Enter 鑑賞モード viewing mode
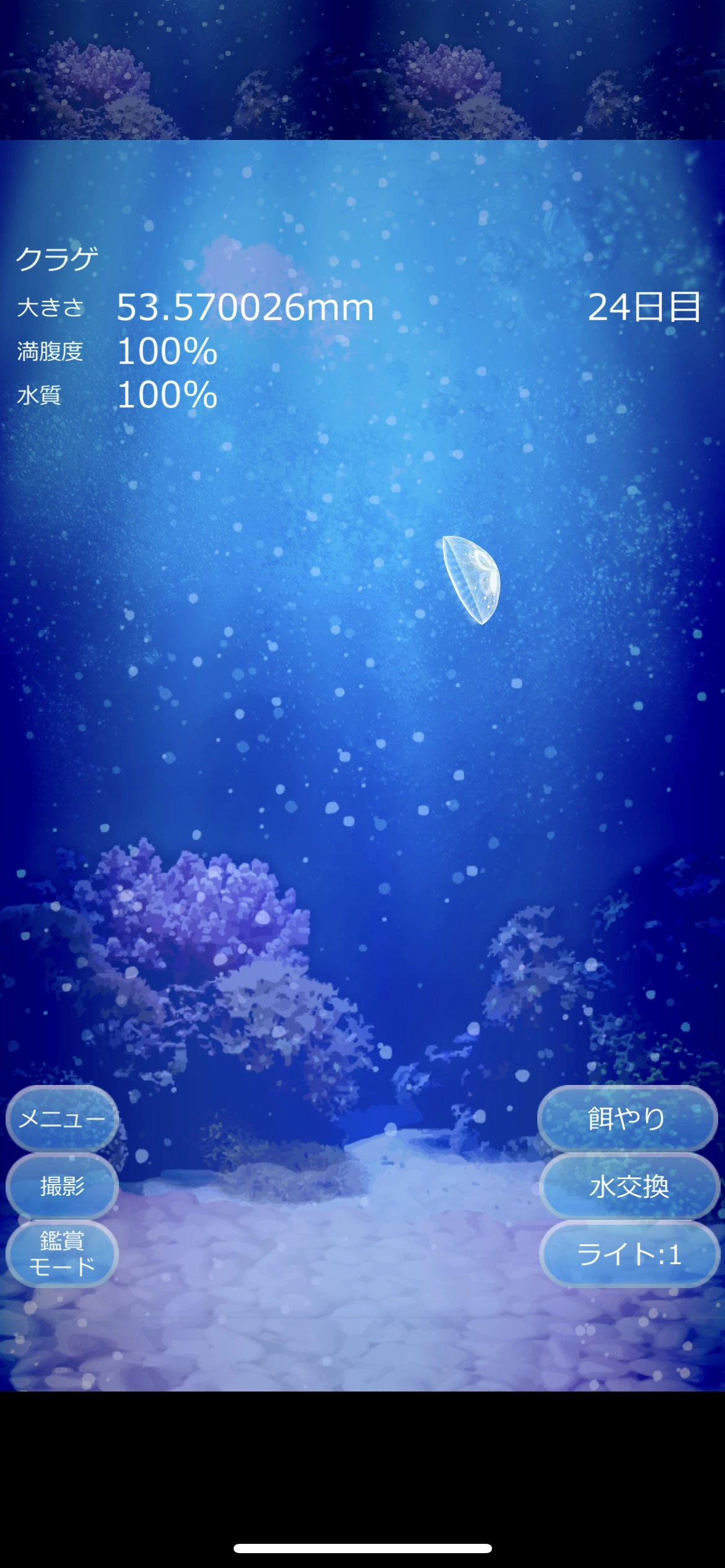The height and width of the screenshot is (1568, 725). coord(62,1253)
